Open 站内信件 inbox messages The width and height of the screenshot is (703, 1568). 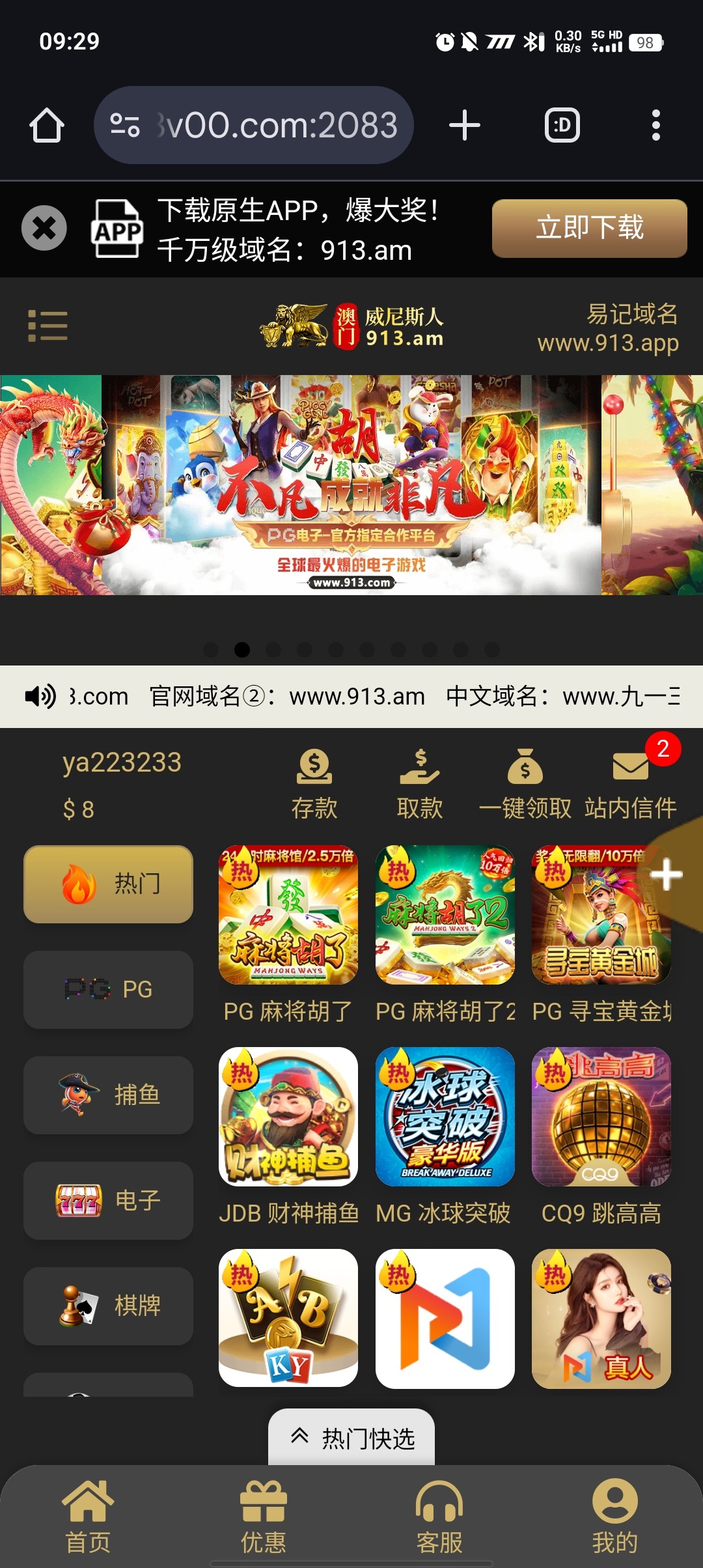tap(630, 783)
